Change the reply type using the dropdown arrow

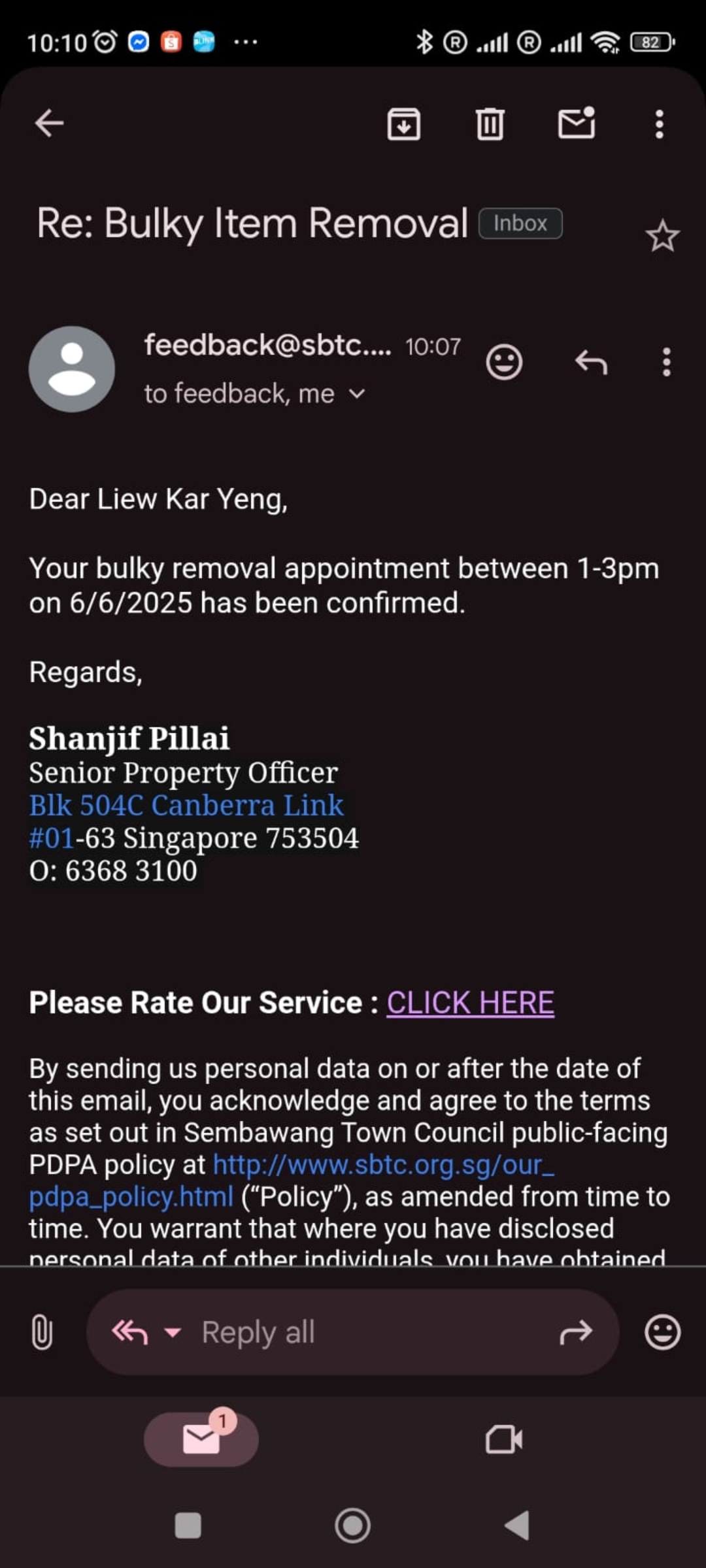(173, 1332)
